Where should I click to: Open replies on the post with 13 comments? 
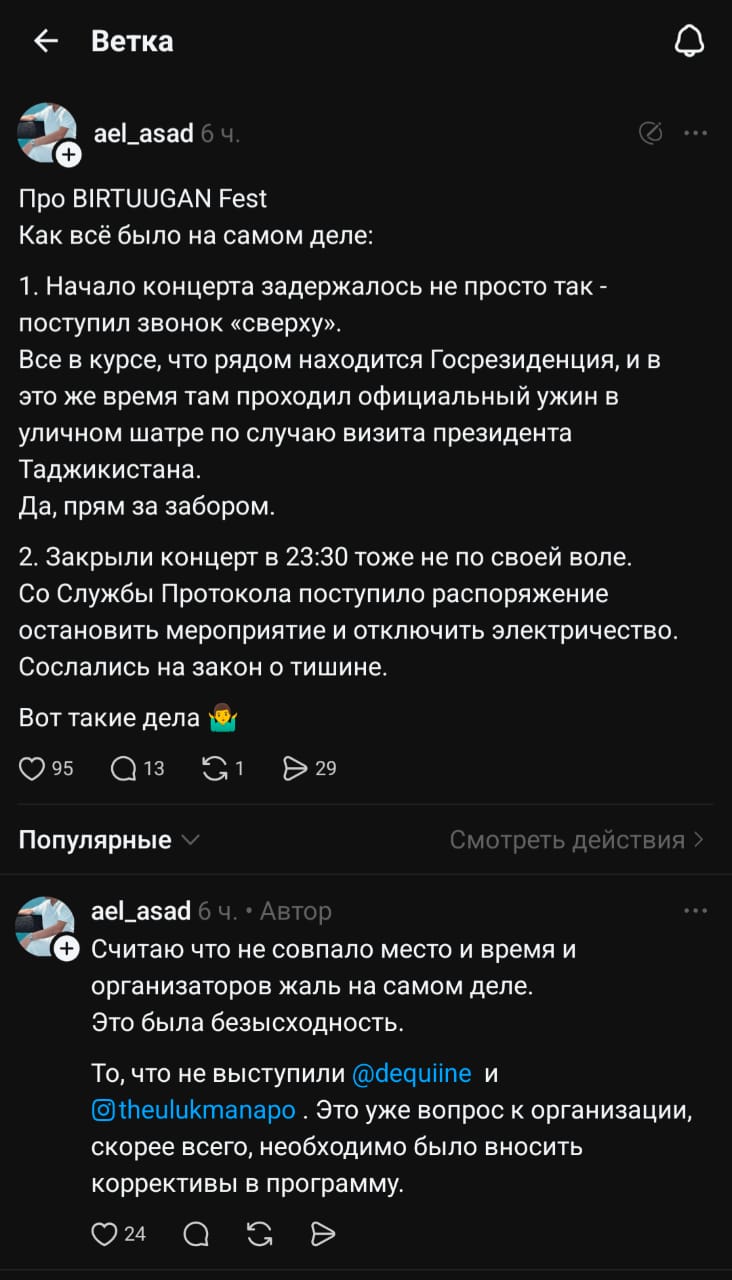click(x=123, y=768)
